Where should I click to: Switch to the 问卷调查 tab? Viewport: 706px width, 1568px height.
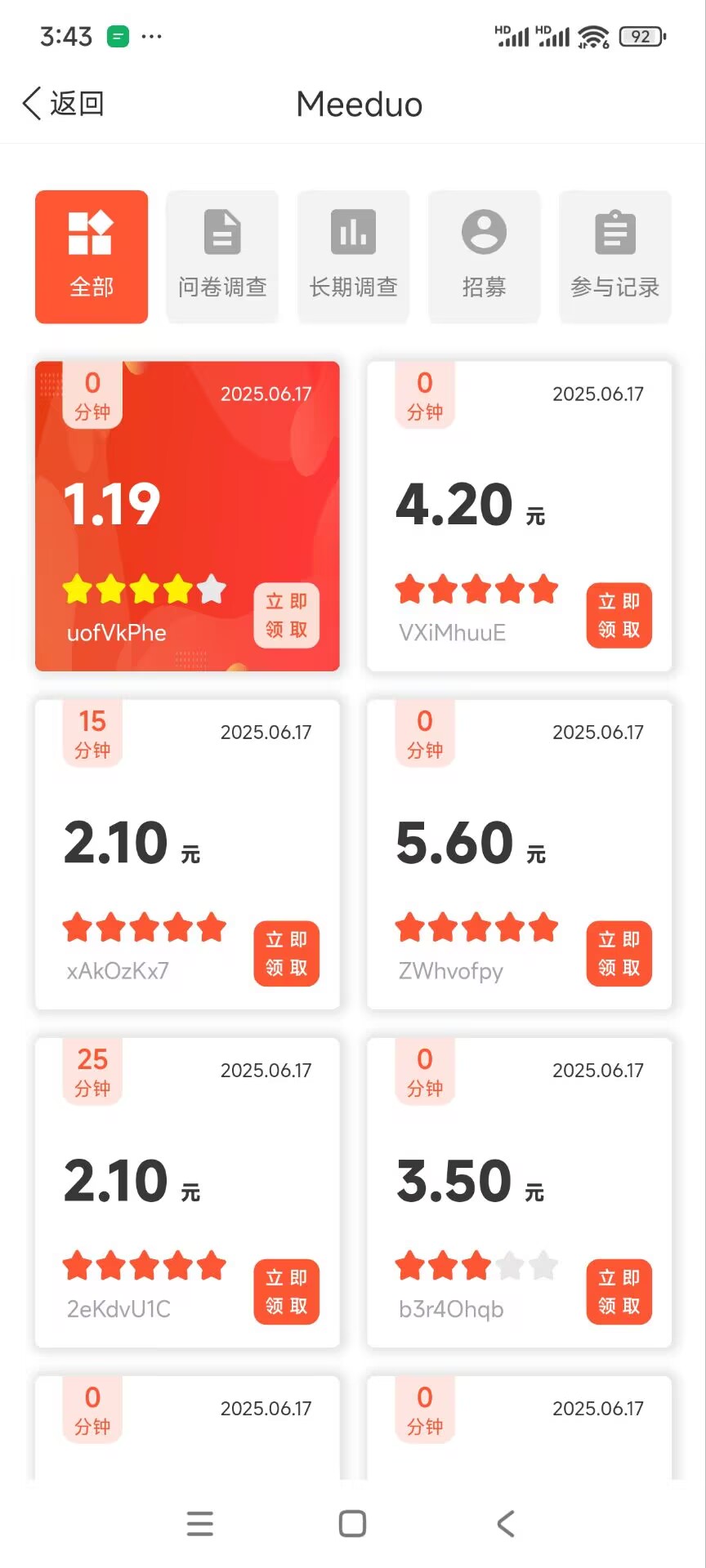[222, 257]
